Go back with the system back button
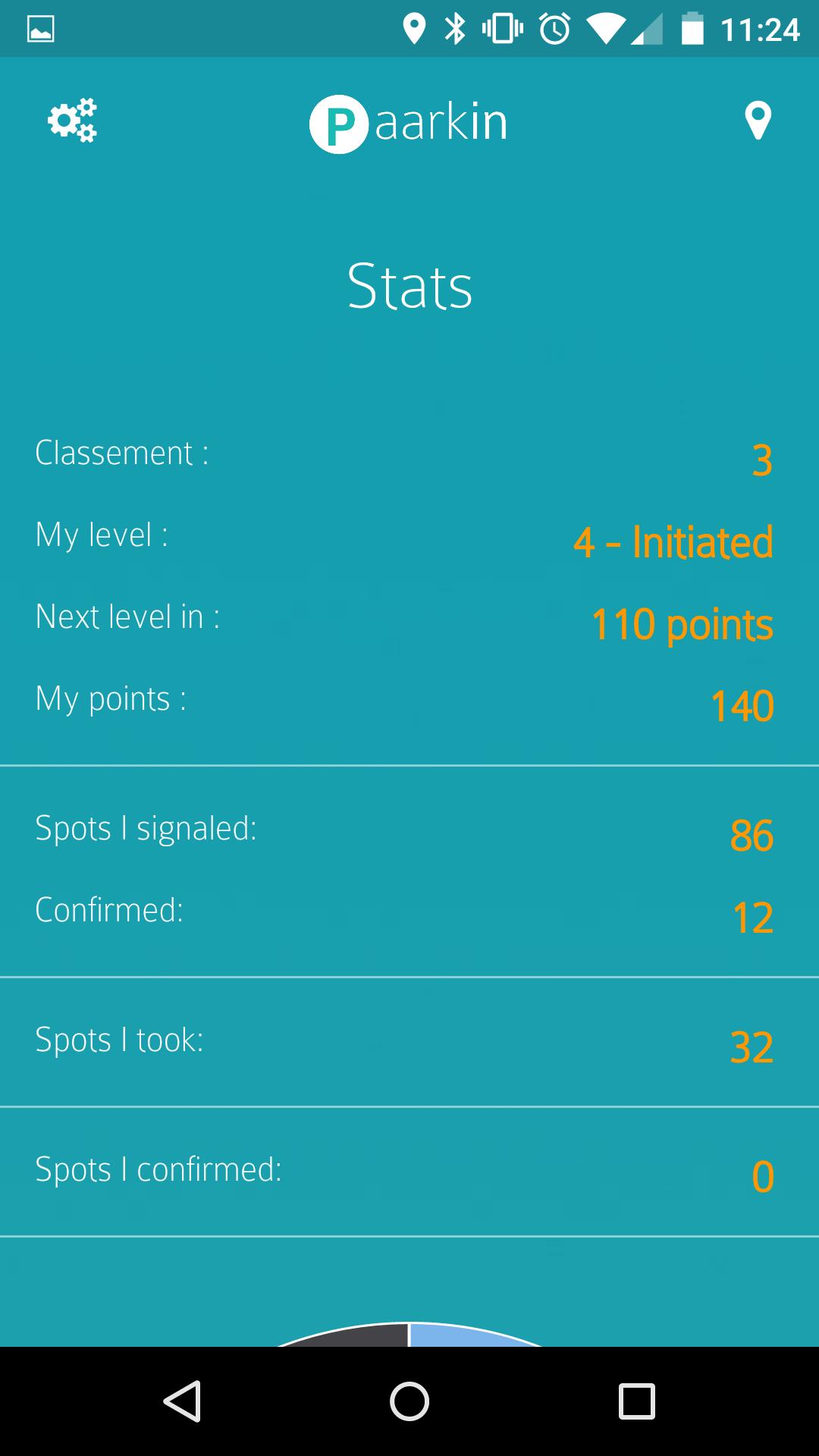 [182, 1401]
